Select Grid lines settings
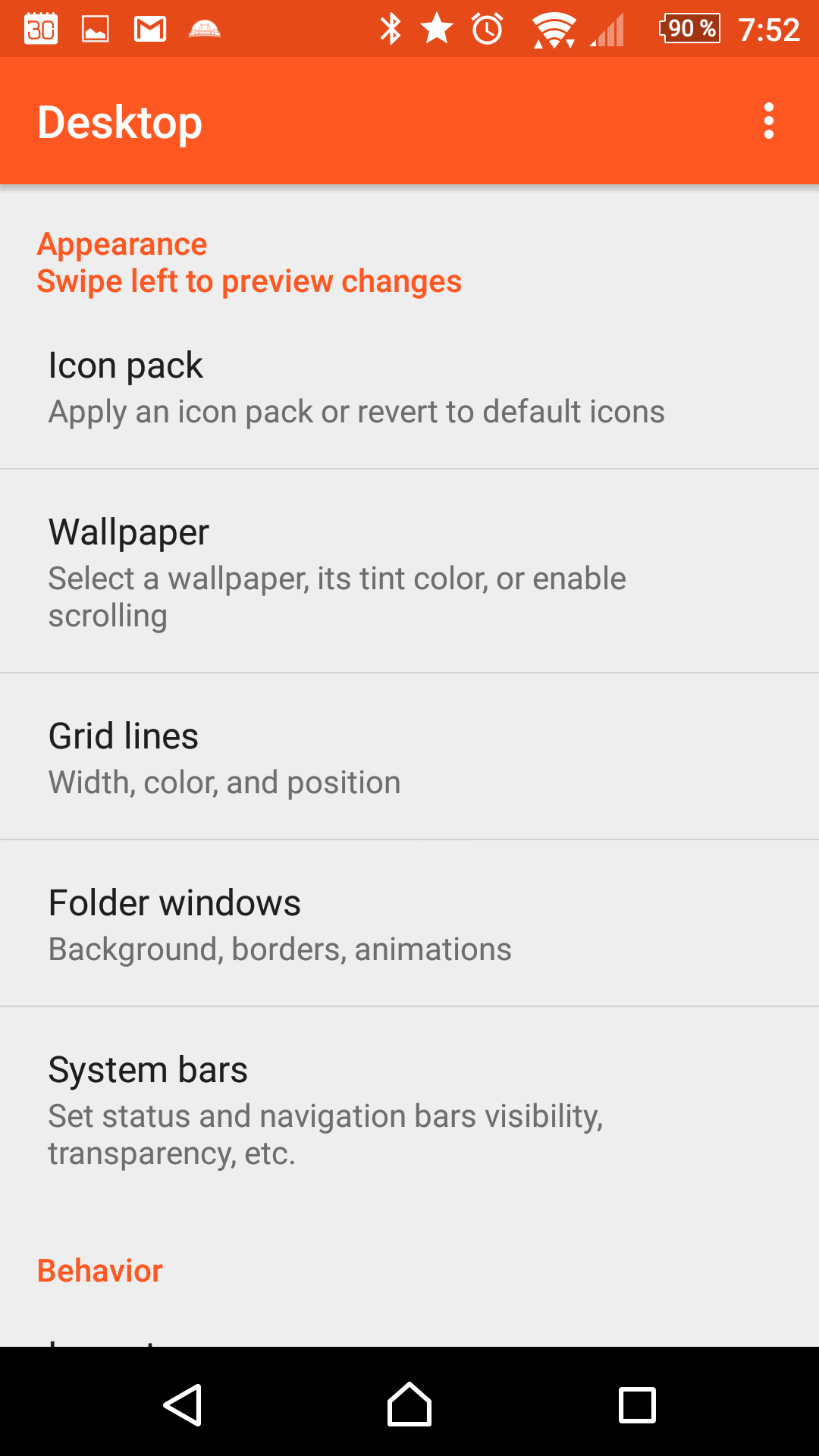Image resolution: width=819 pixels, height=1456 pixels. point(409,757)
